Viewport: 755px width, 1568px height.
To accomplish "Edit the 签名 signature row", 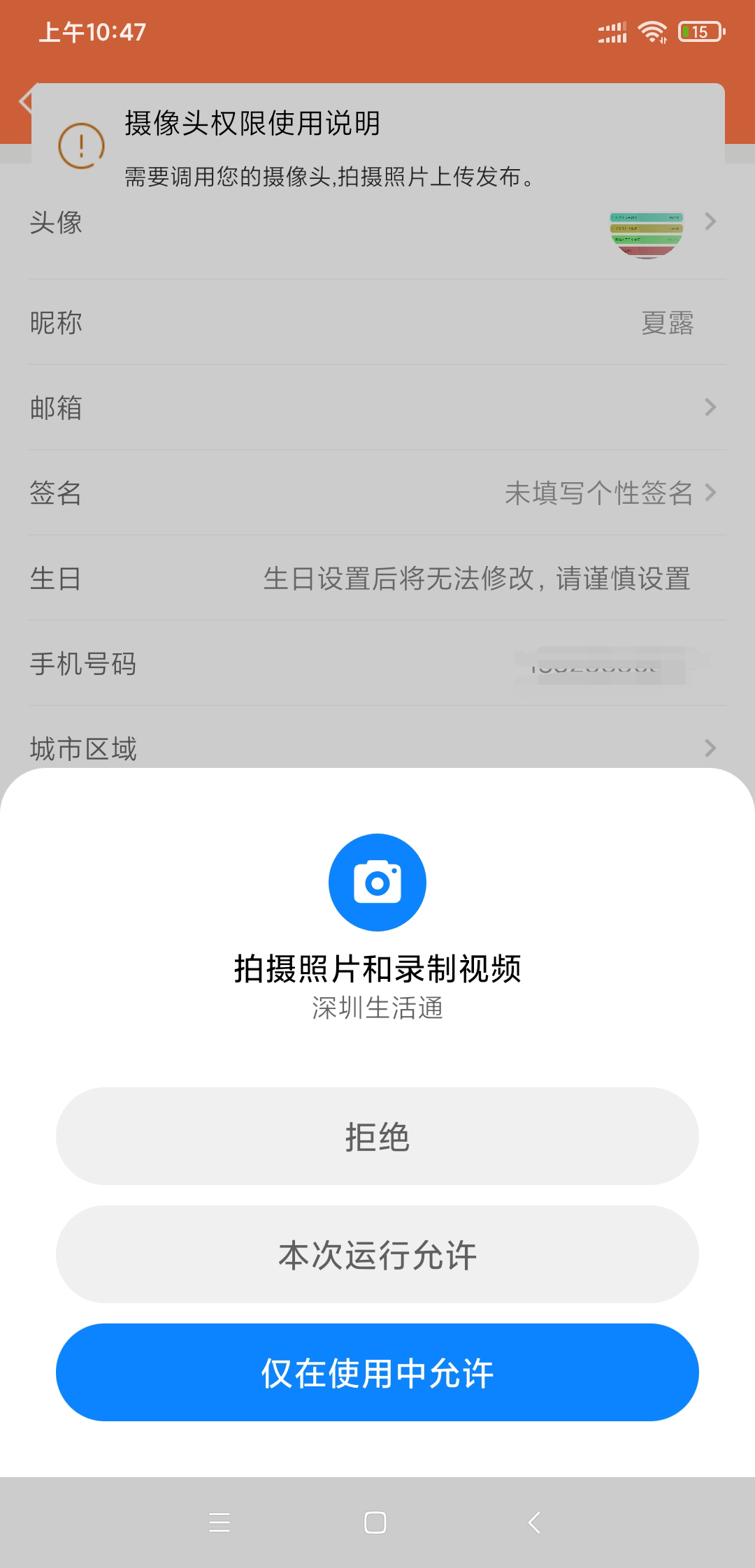I will (377, 493).
